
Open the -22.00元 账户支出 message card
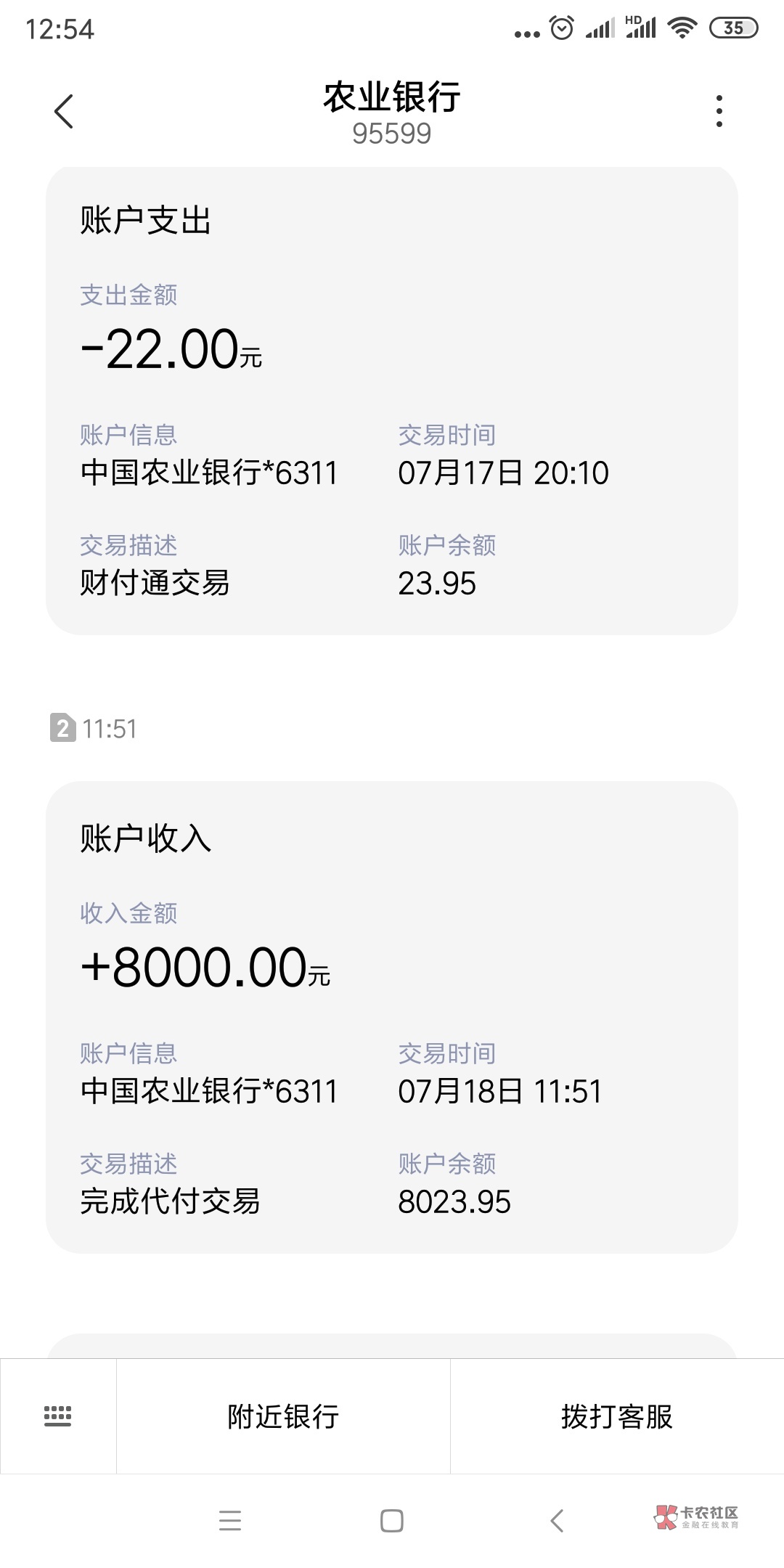(x=392, y=399)
